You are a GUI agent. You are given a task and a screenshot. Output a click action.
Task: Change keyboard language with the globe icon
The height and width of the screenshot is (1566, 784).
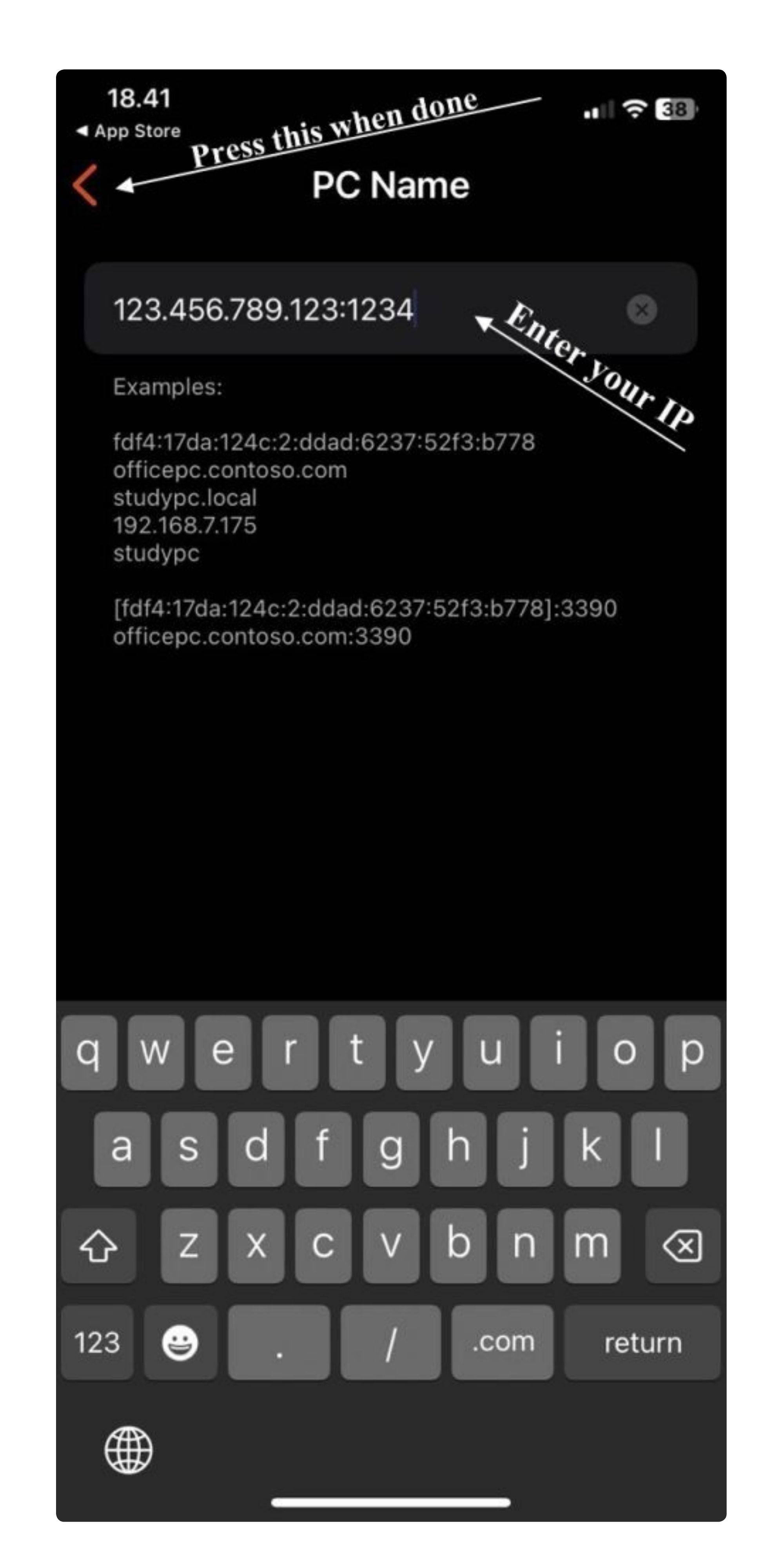point(128,1450)
